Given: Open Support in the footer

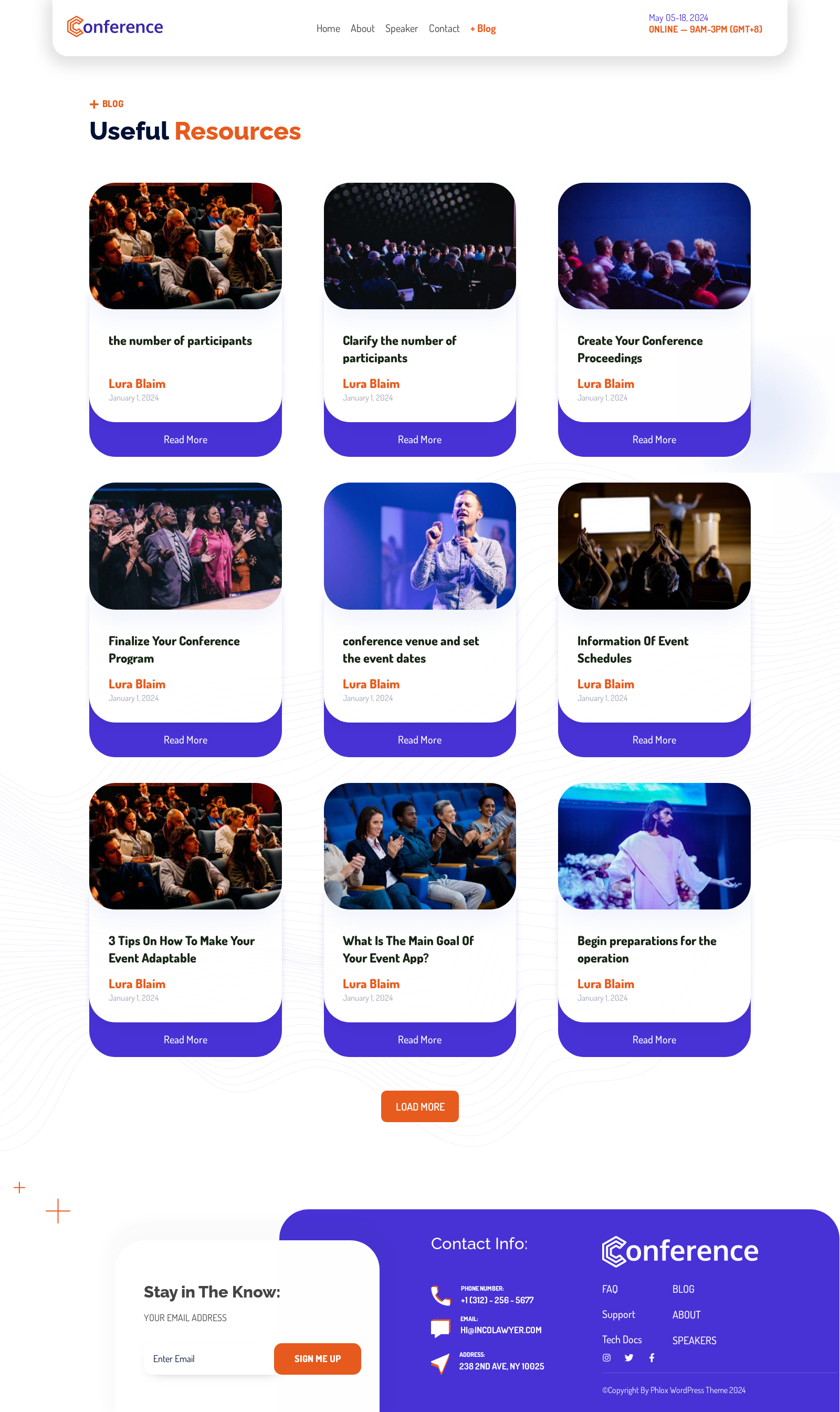Looking at the screenshot, I should [x=618, y=1315].
